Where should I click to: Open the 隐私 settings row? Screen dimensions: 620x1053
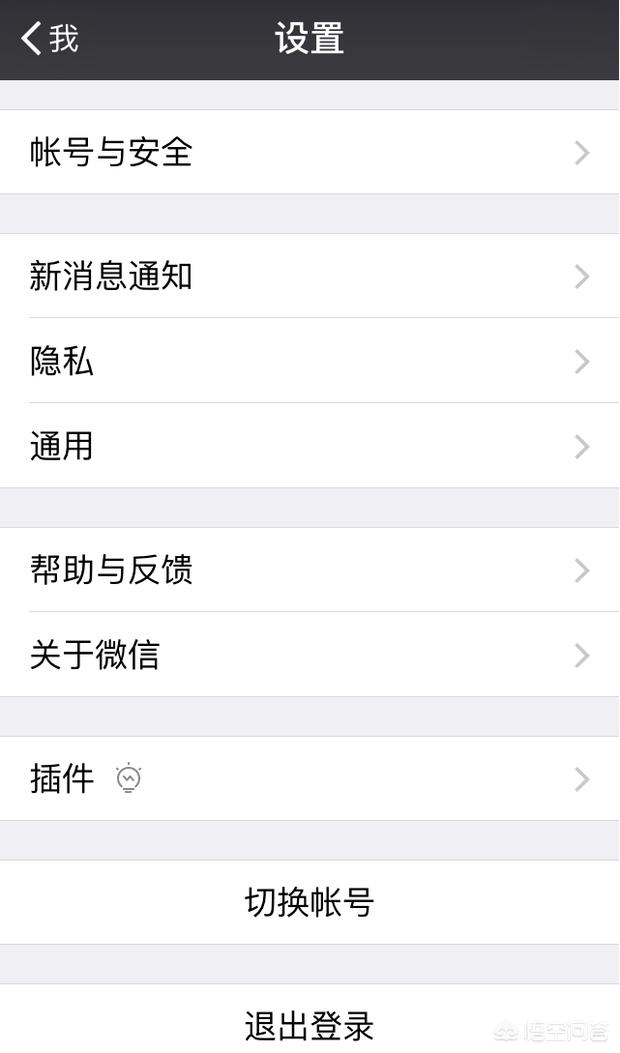pyautogui.click(x=310, y=361)
